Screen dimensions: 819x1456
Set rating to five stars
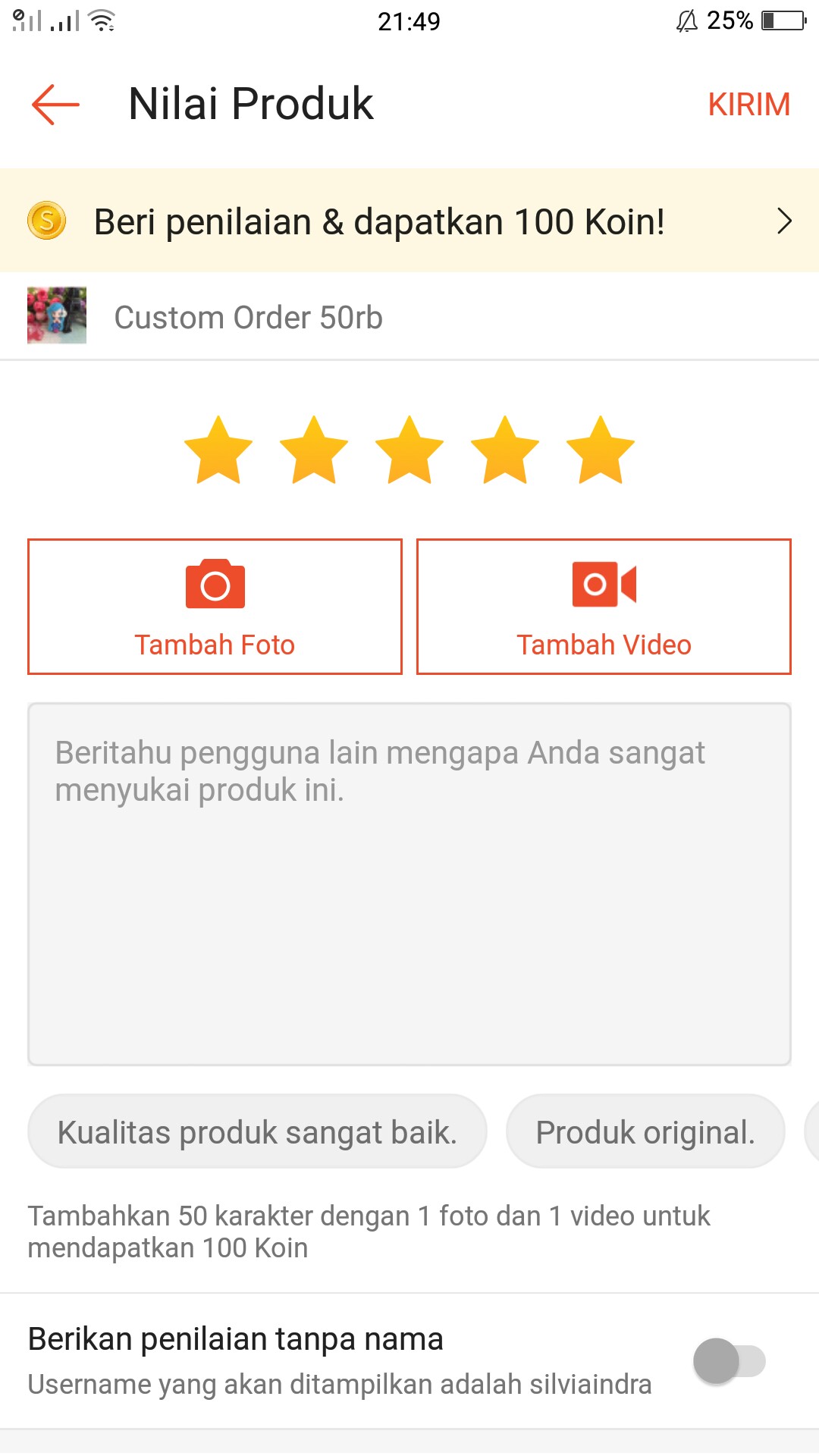pyautogui.click(x=600, y=450)
